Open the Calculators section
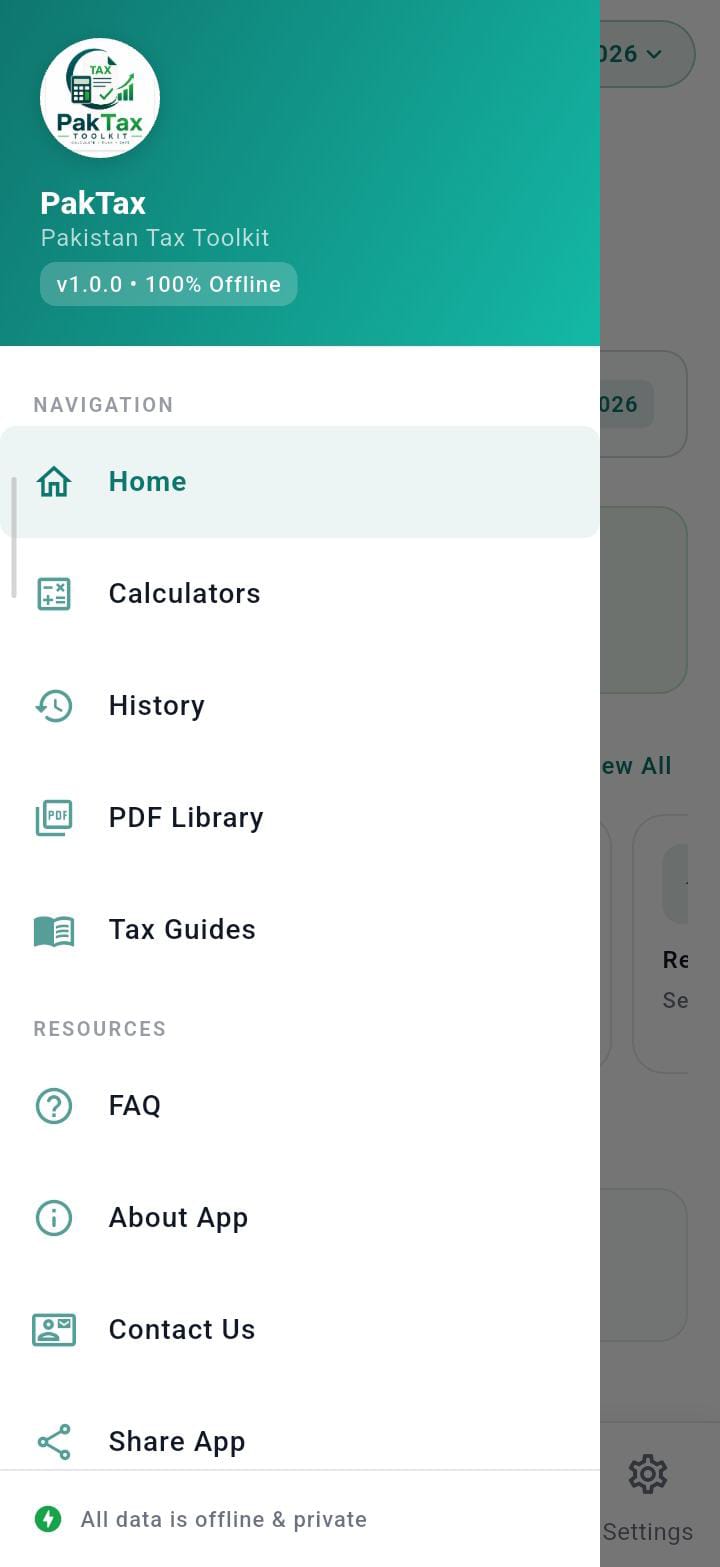 pos(300,594)
